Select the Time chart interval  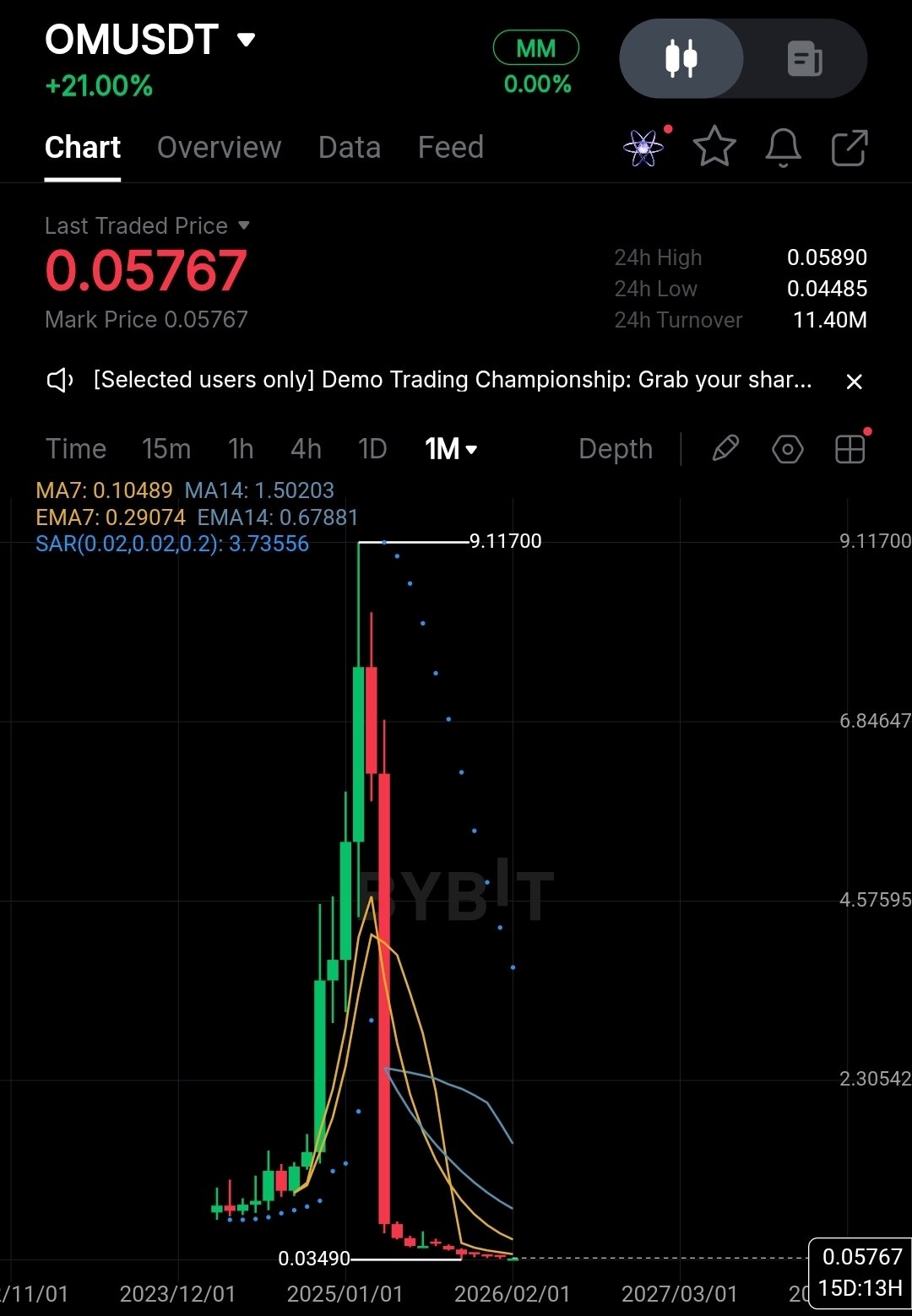click(76, 449)
